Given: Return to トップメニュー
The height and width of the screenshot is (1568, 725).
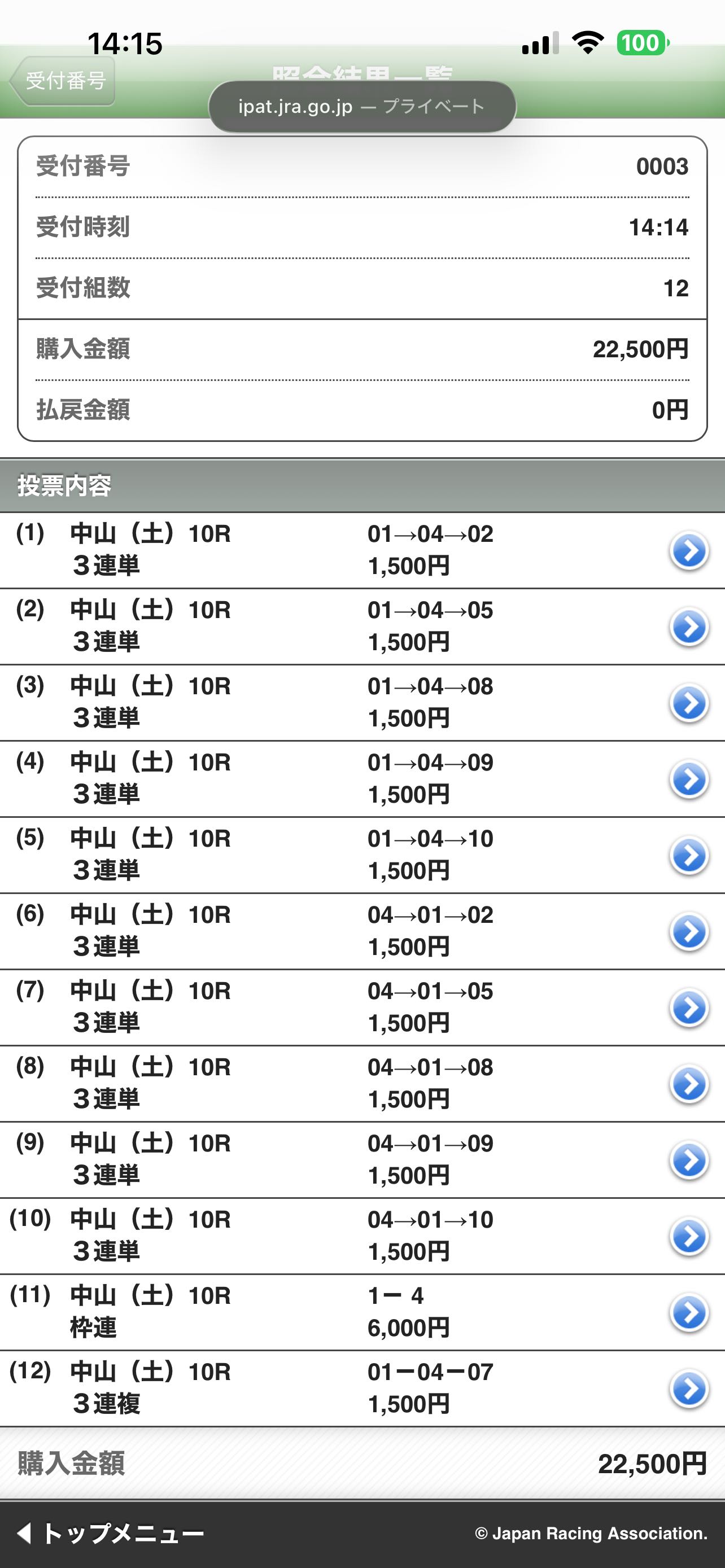Looking at the screenshot, I should [112, 1534].
